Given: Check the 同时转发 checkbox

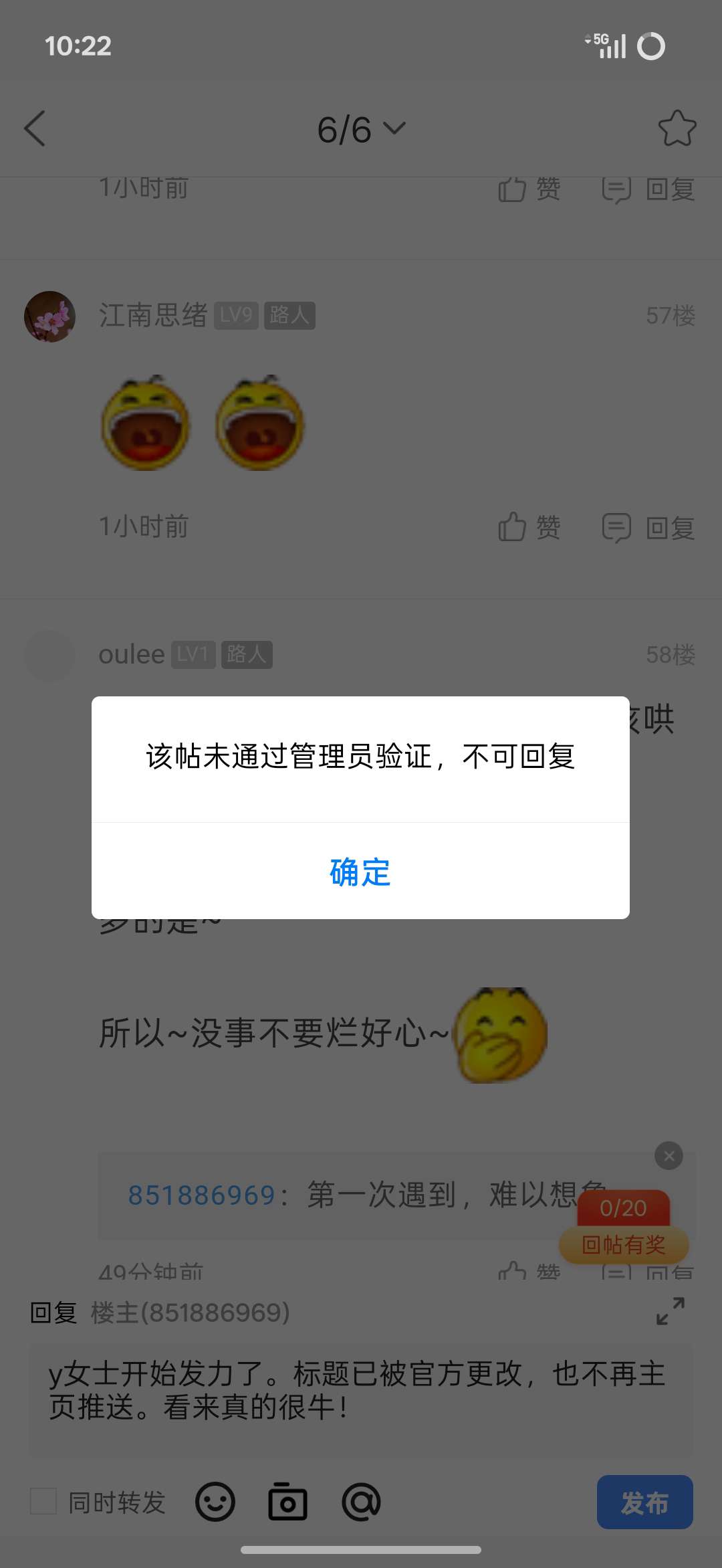Looking at the screenshot, I should click(44, 1501).
